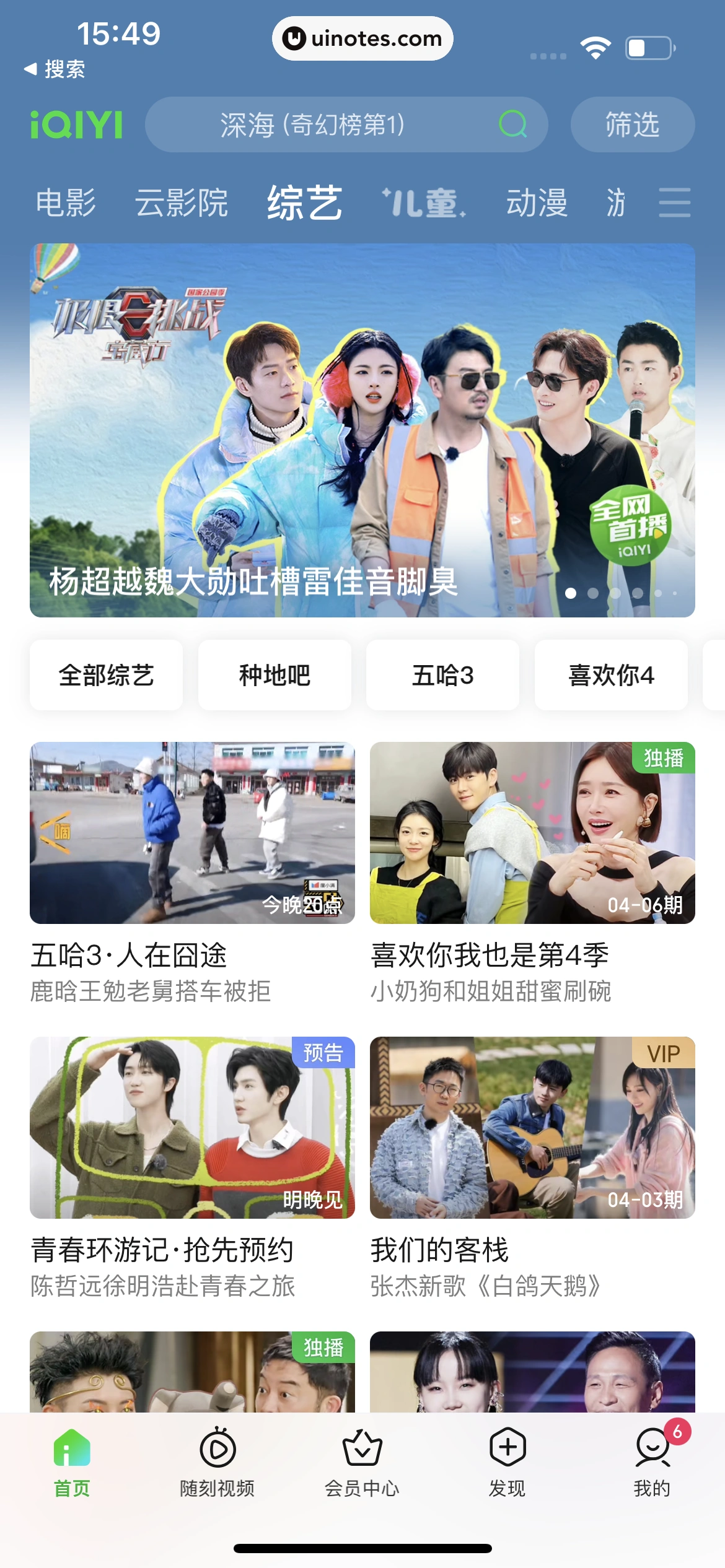Select the 喜欢你4 chip

(611, 675)
